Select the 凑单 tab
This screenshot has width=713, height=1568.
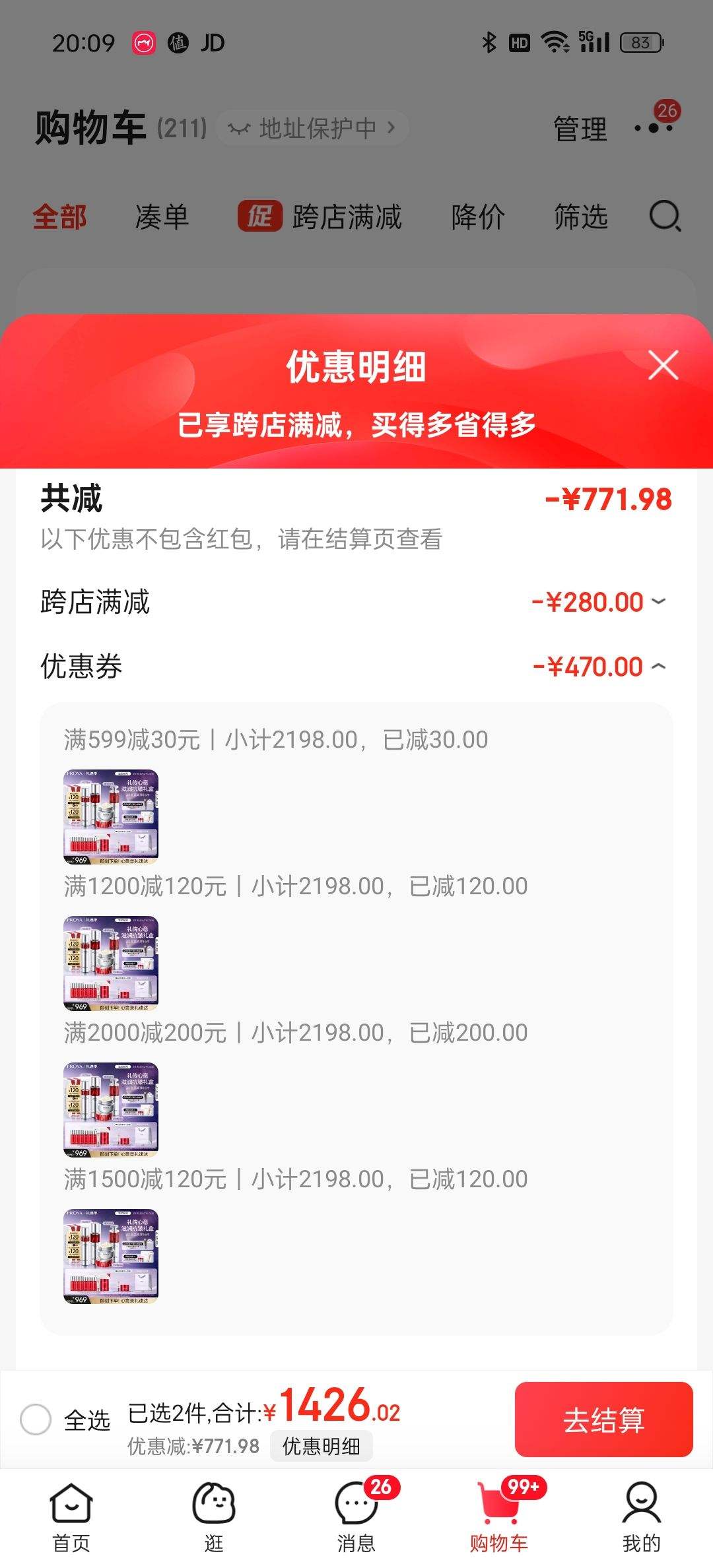coord(160,216)
